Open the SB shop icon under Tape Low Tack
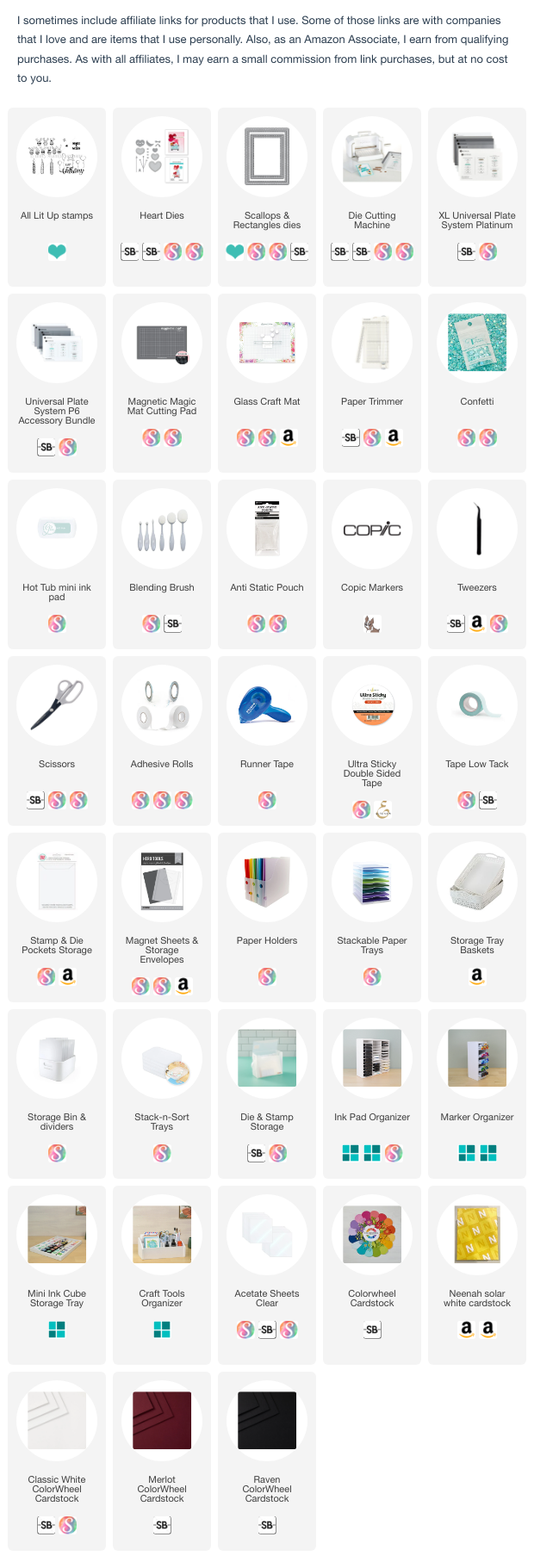534x1568 pixels. pyautogui.click(x=488, y=800)
